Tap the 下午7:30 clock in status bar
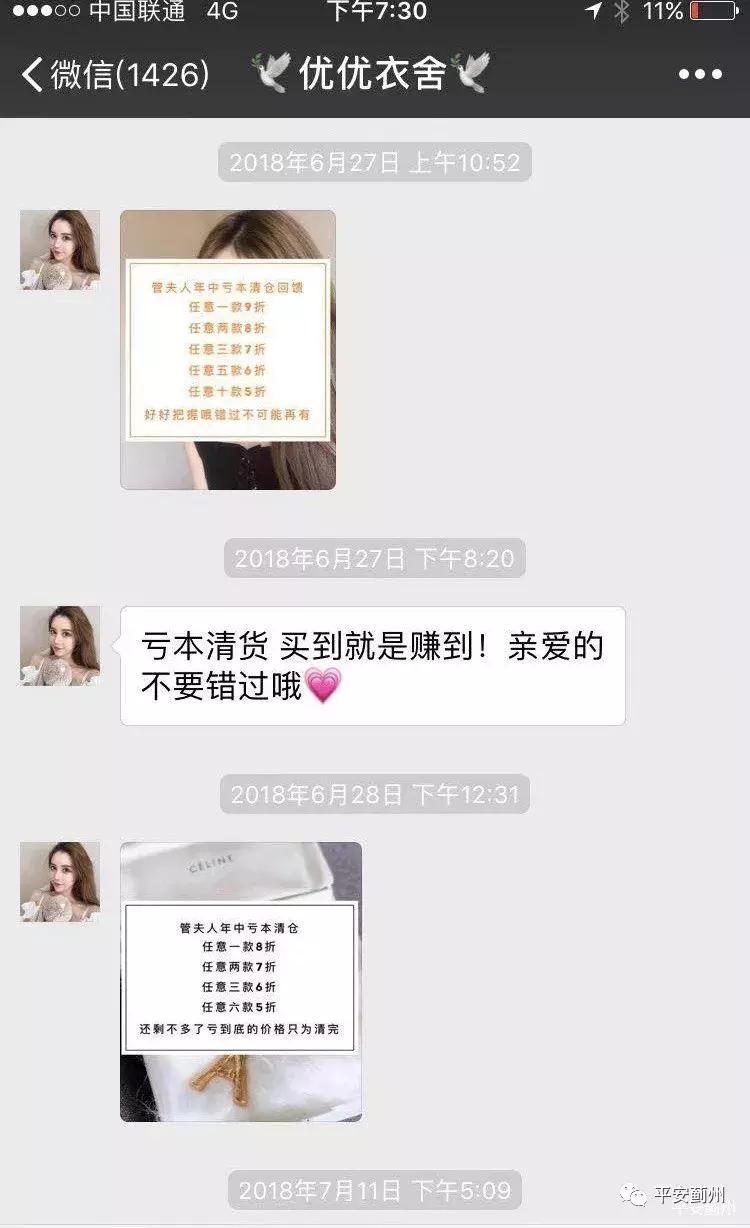Screen dimensions: 750x1228 (x=375, y=13)
